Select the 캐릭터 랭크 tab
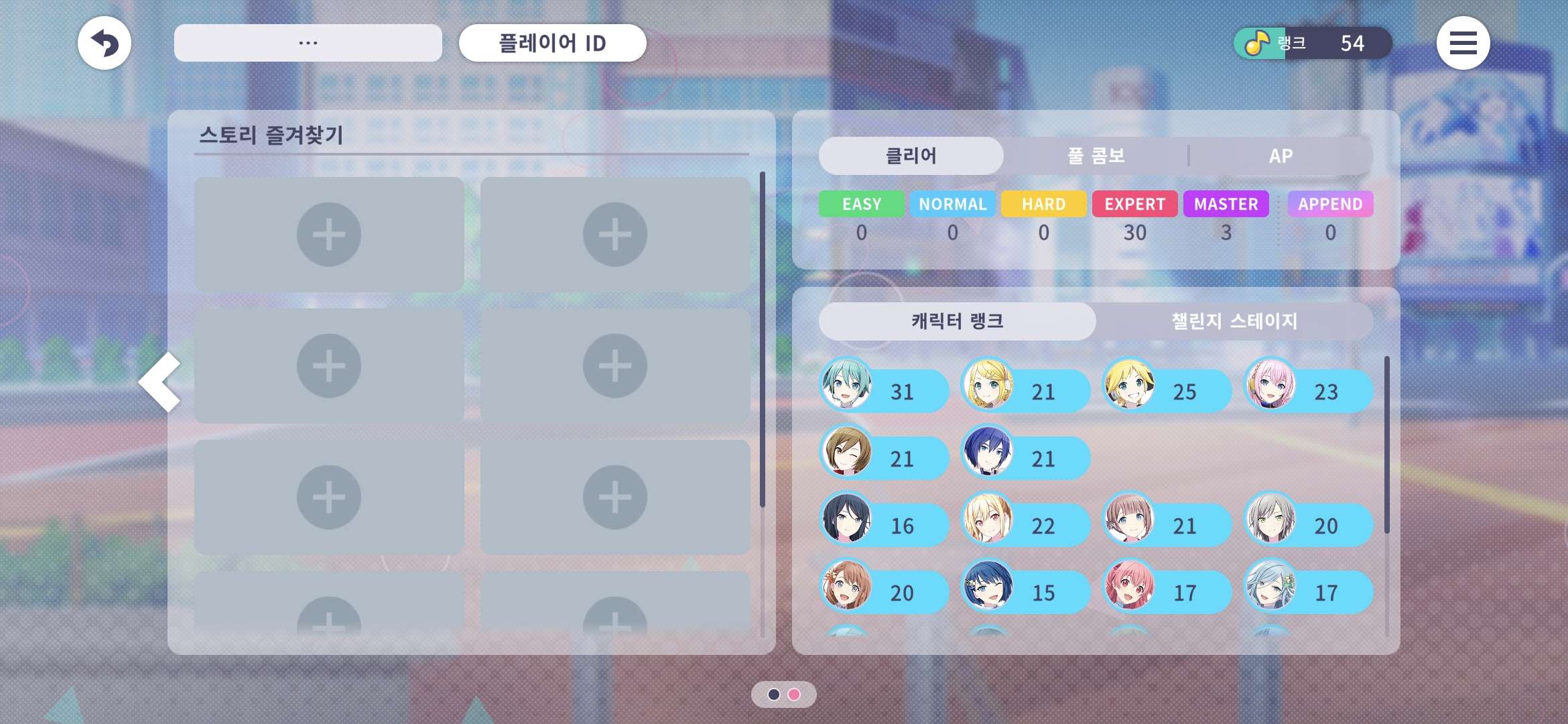 point(957,321)
